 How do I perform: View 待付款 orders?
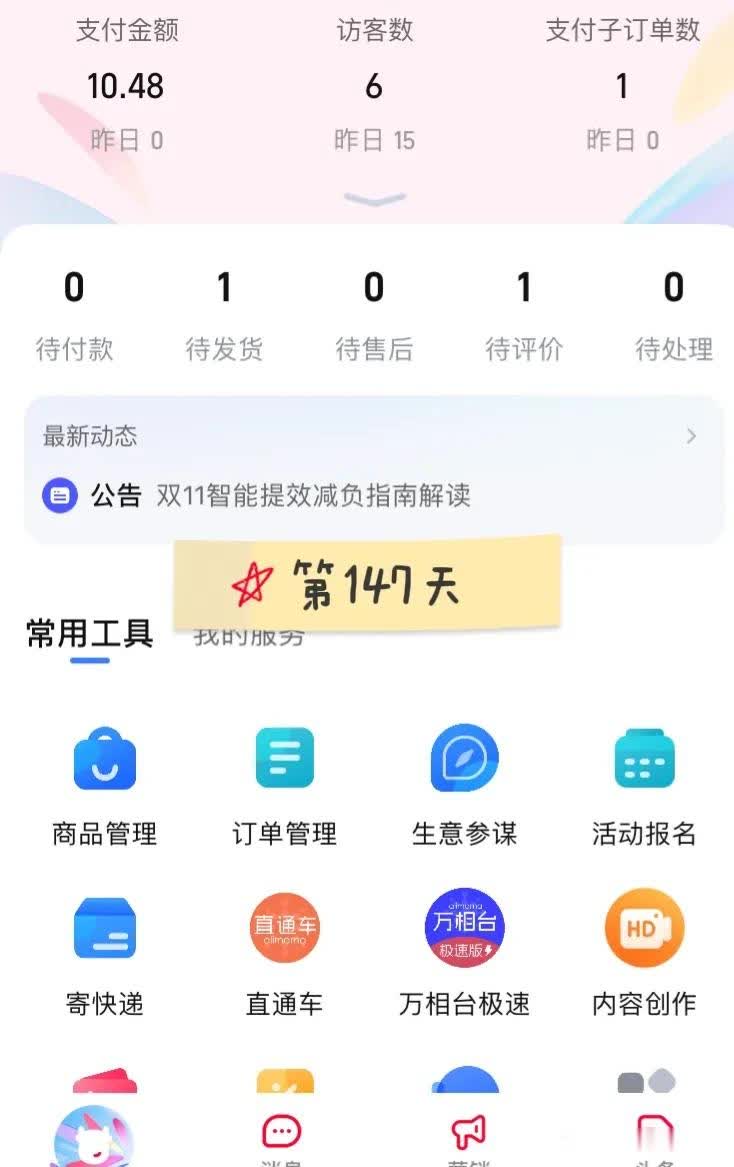74,315
